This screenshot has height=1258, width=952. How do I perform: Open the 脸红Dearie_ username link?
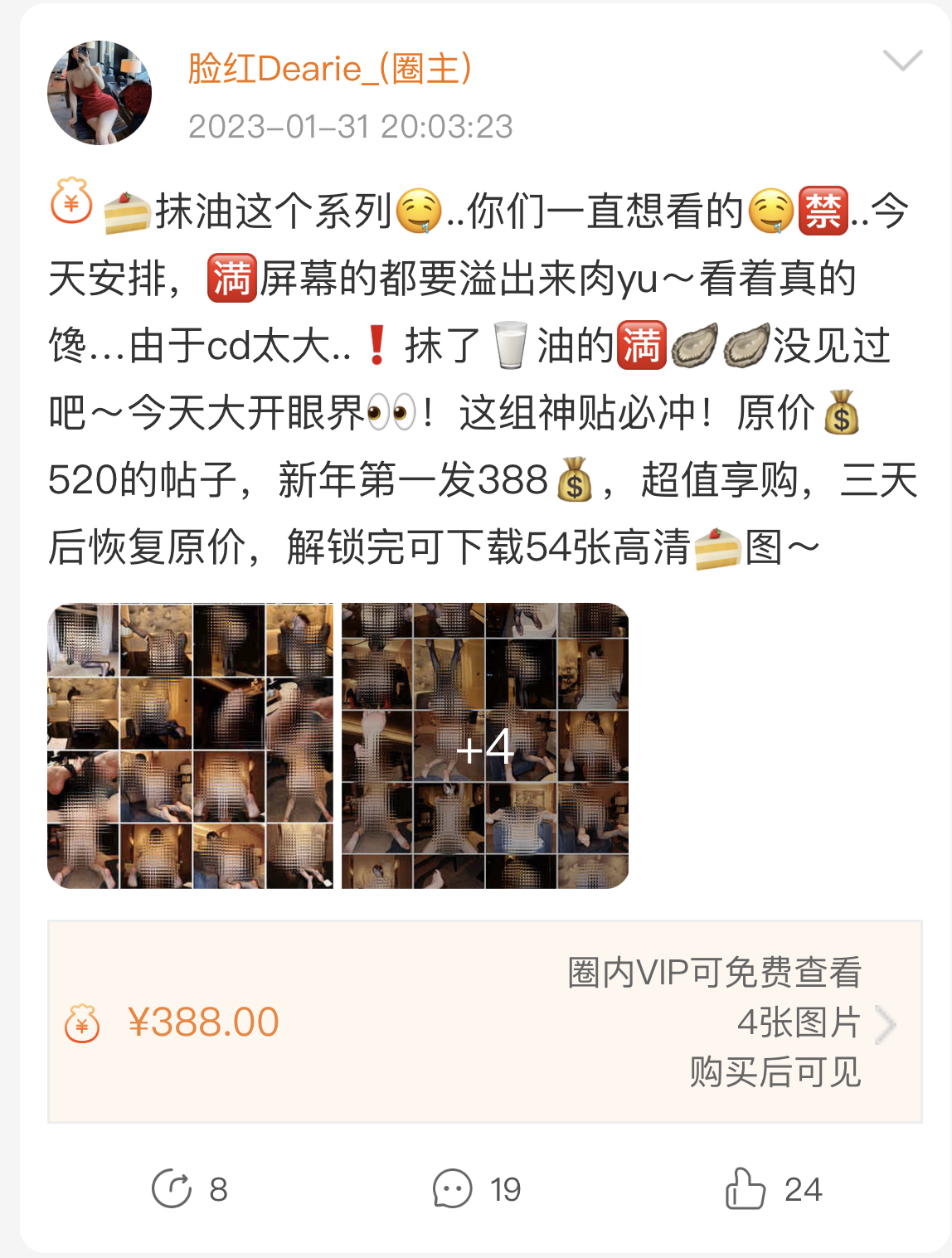[x=330, y=68]
